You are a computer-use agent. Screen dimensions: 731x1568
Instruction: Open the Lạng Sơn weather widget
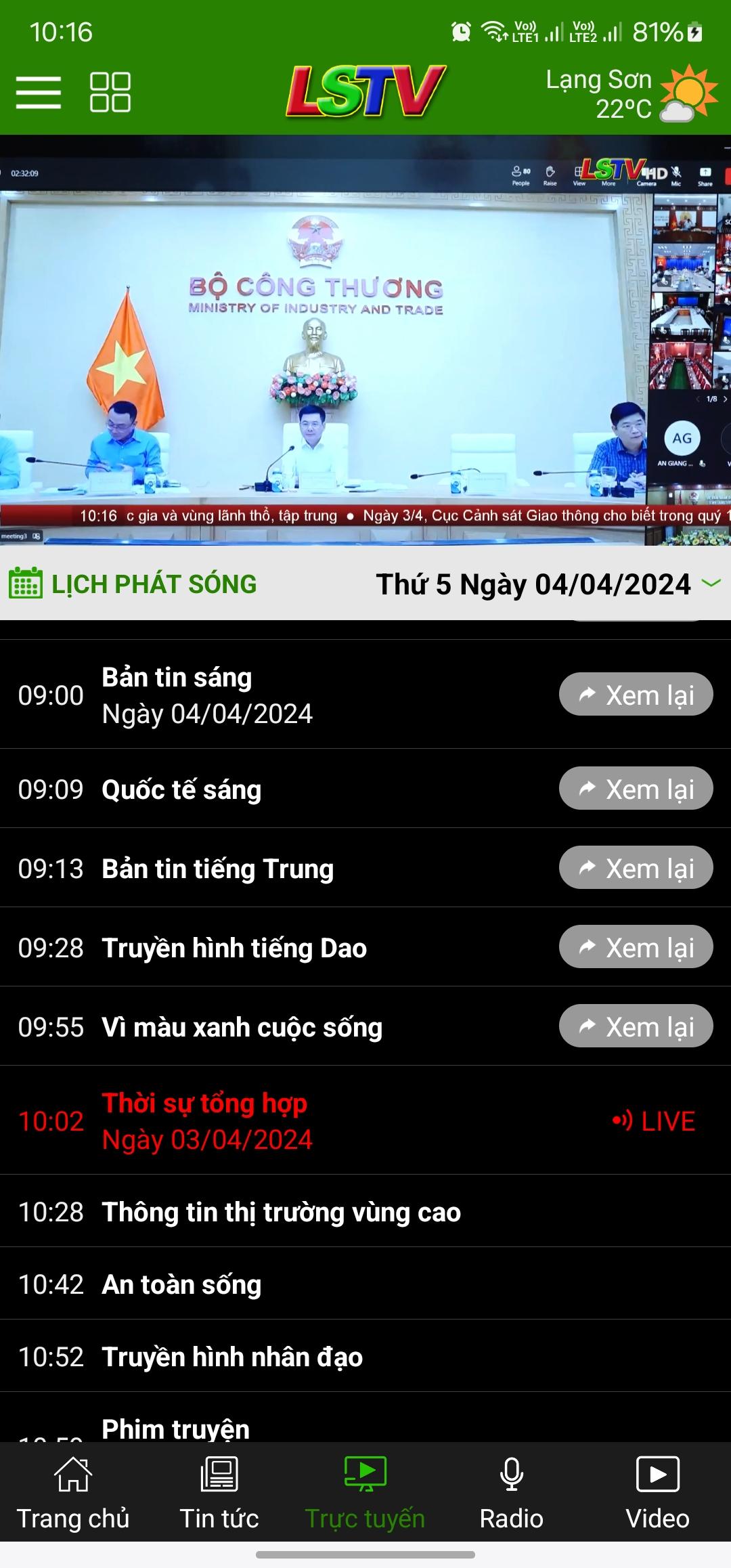629,93
